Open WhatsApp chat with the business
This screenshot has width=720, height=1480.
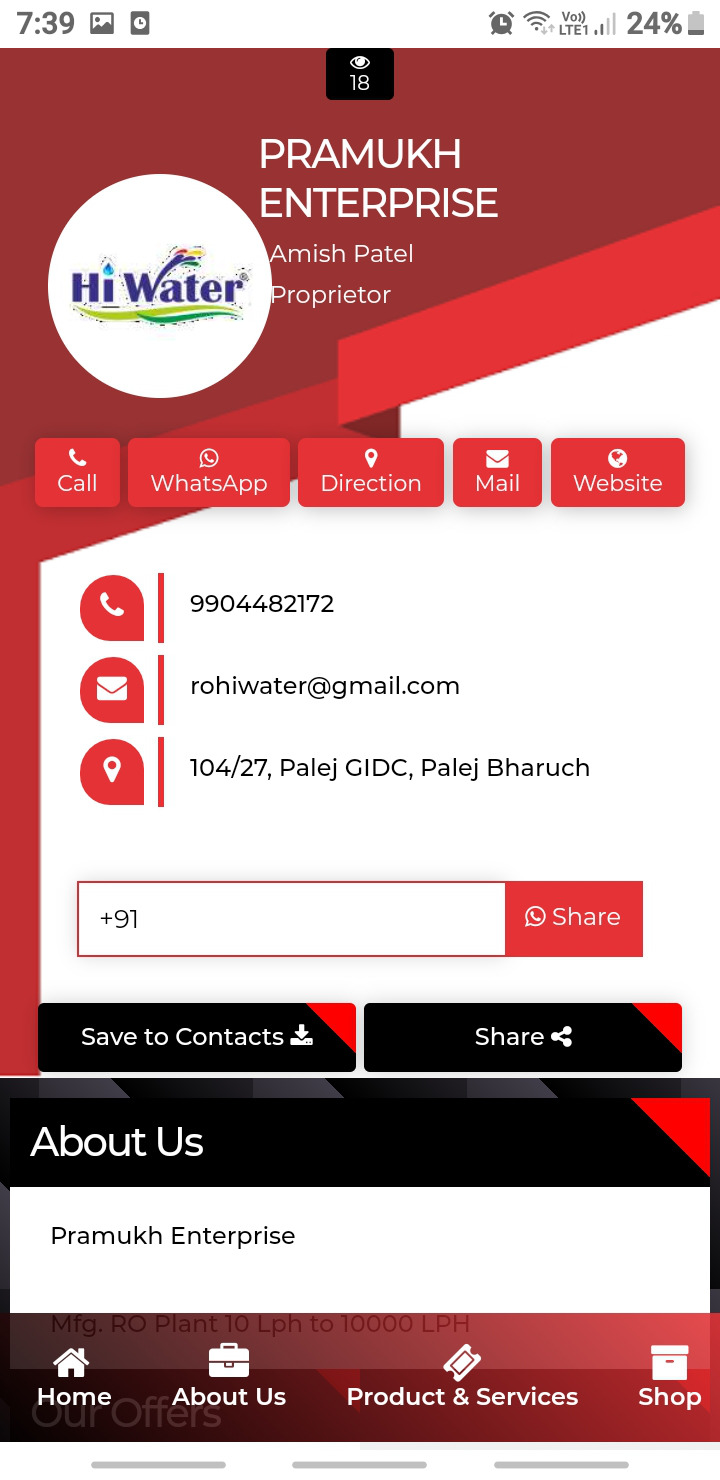(209, 472)
